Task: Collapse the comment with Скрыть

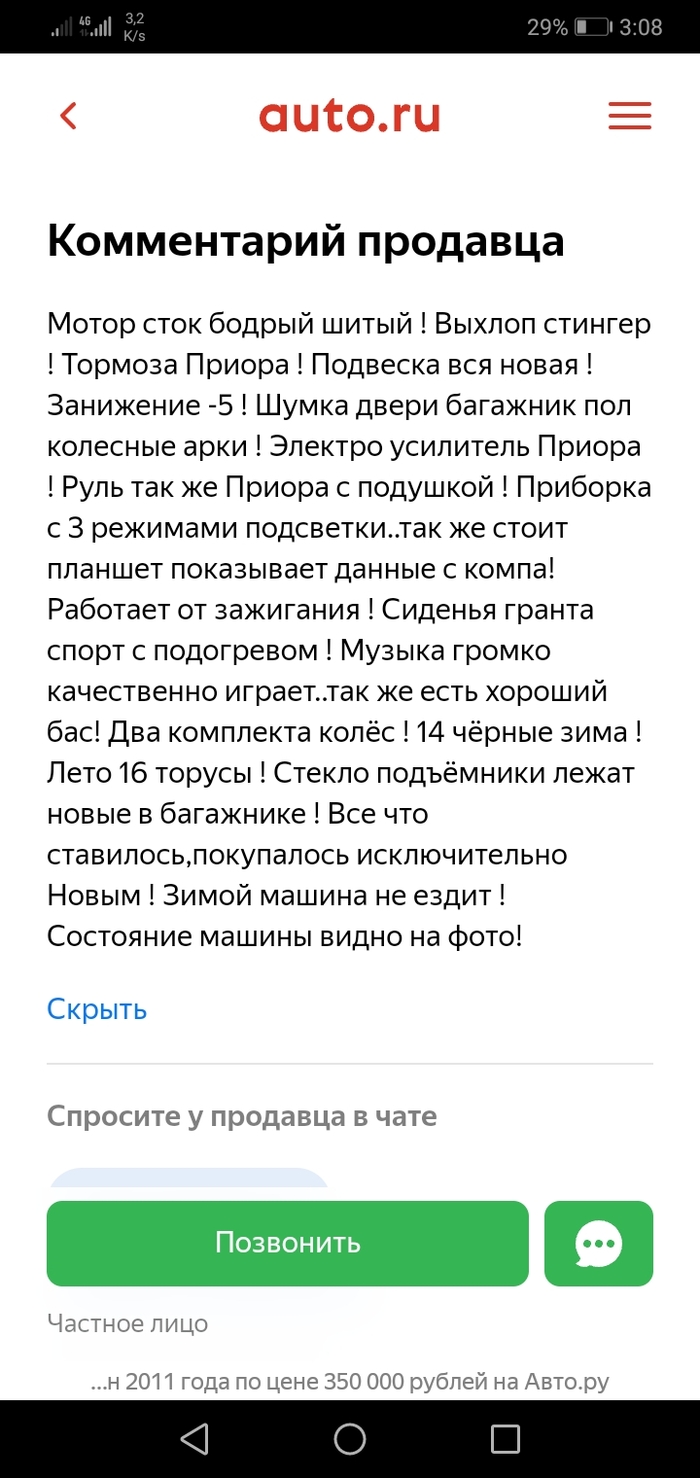Action: pyautogui.click(x=97, y=1009)
